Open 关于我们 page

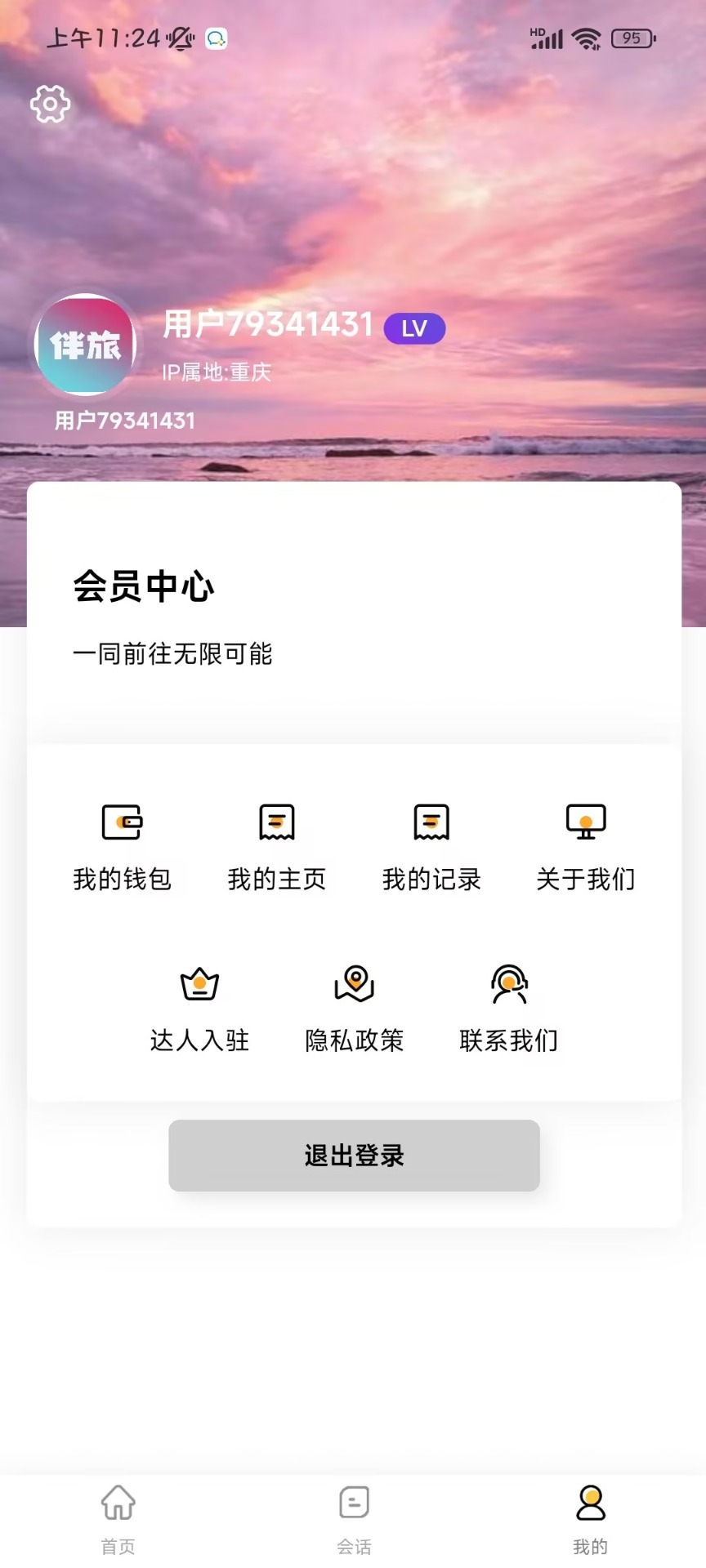(586, 846)
